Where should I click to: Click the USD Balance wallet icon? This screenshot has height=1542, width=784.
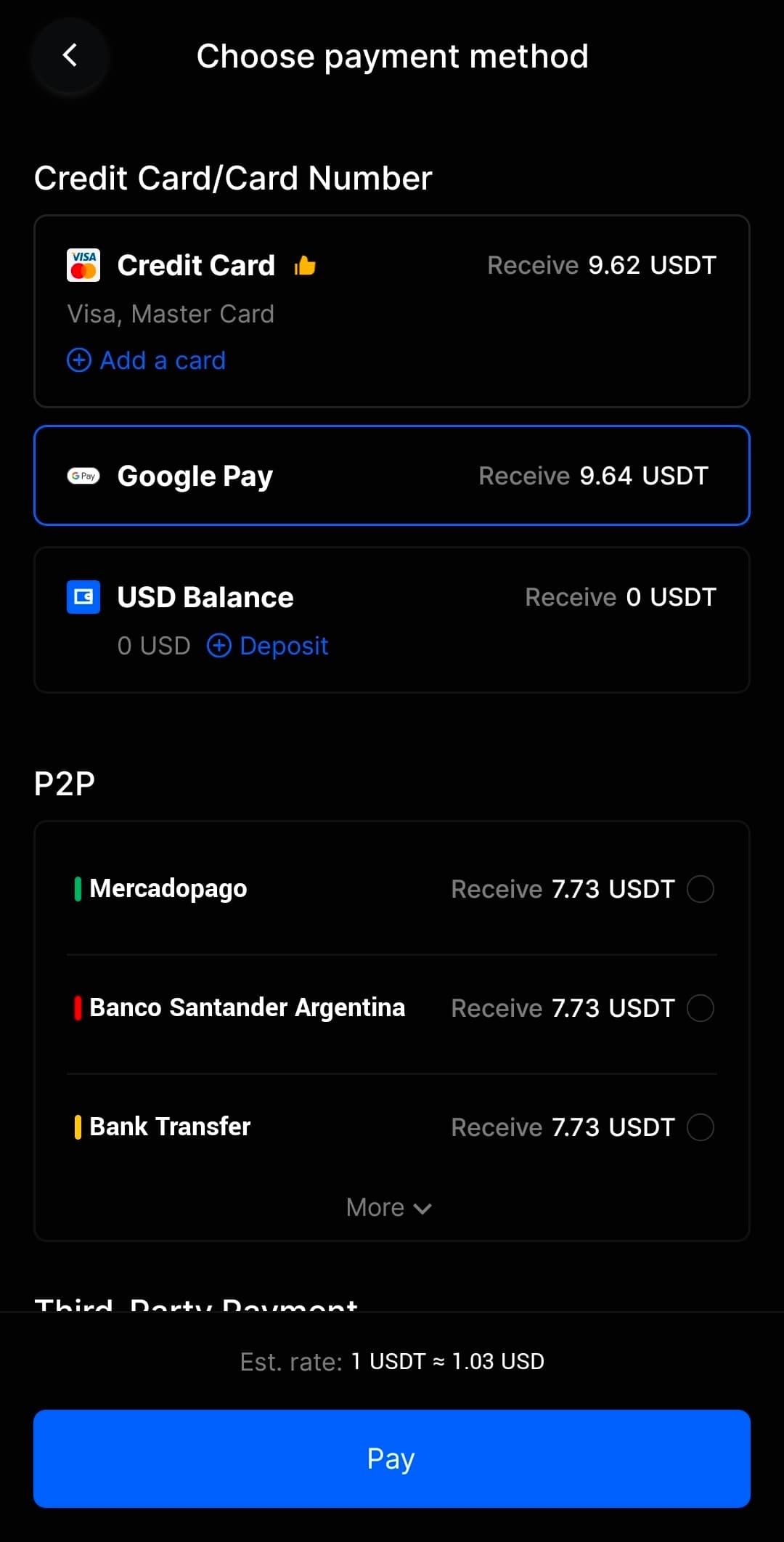pos(83,596)
